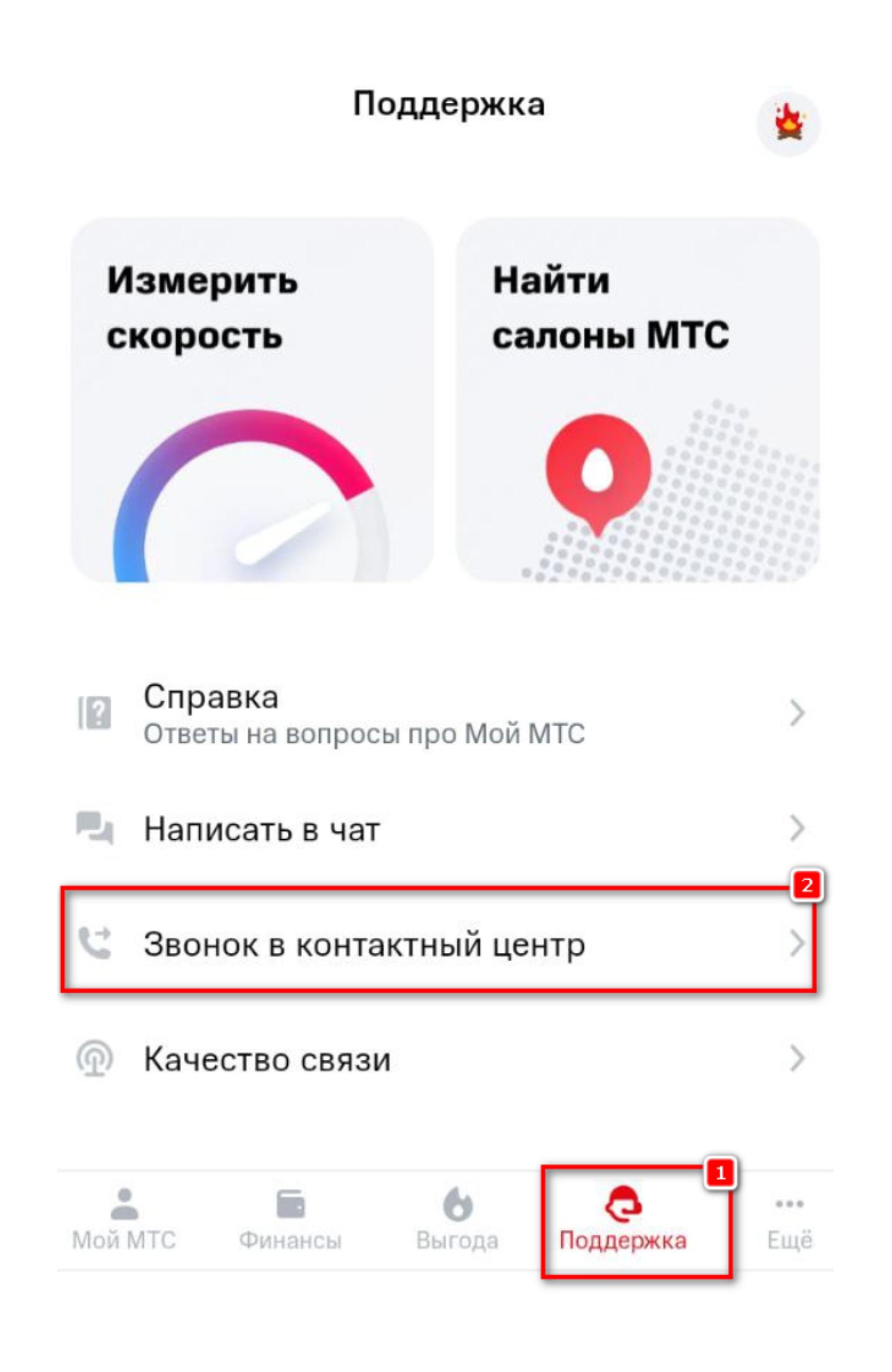Expand Справка via its chevron arrow
The height and width of the screenshot is (1372, 892).
tap(796, 713)
